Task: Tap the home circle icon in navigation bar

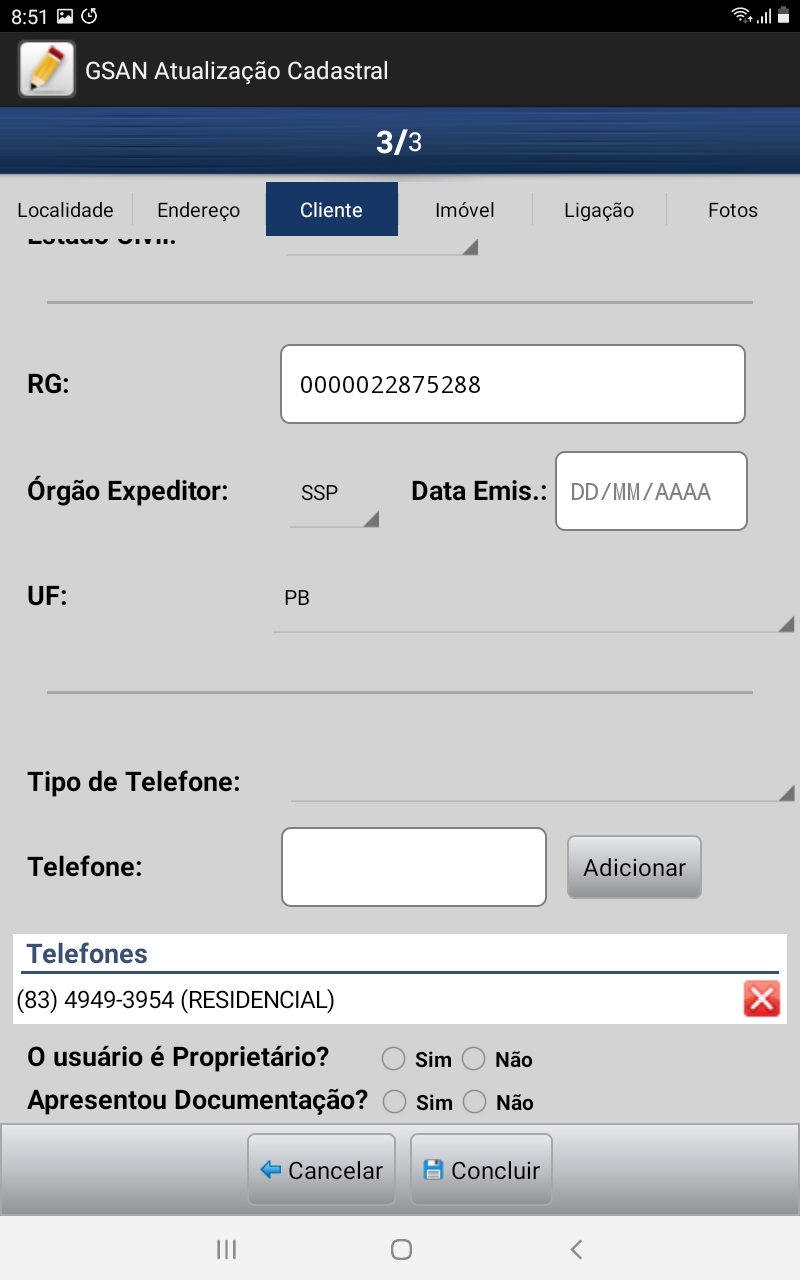Action: coord(400,1249)
